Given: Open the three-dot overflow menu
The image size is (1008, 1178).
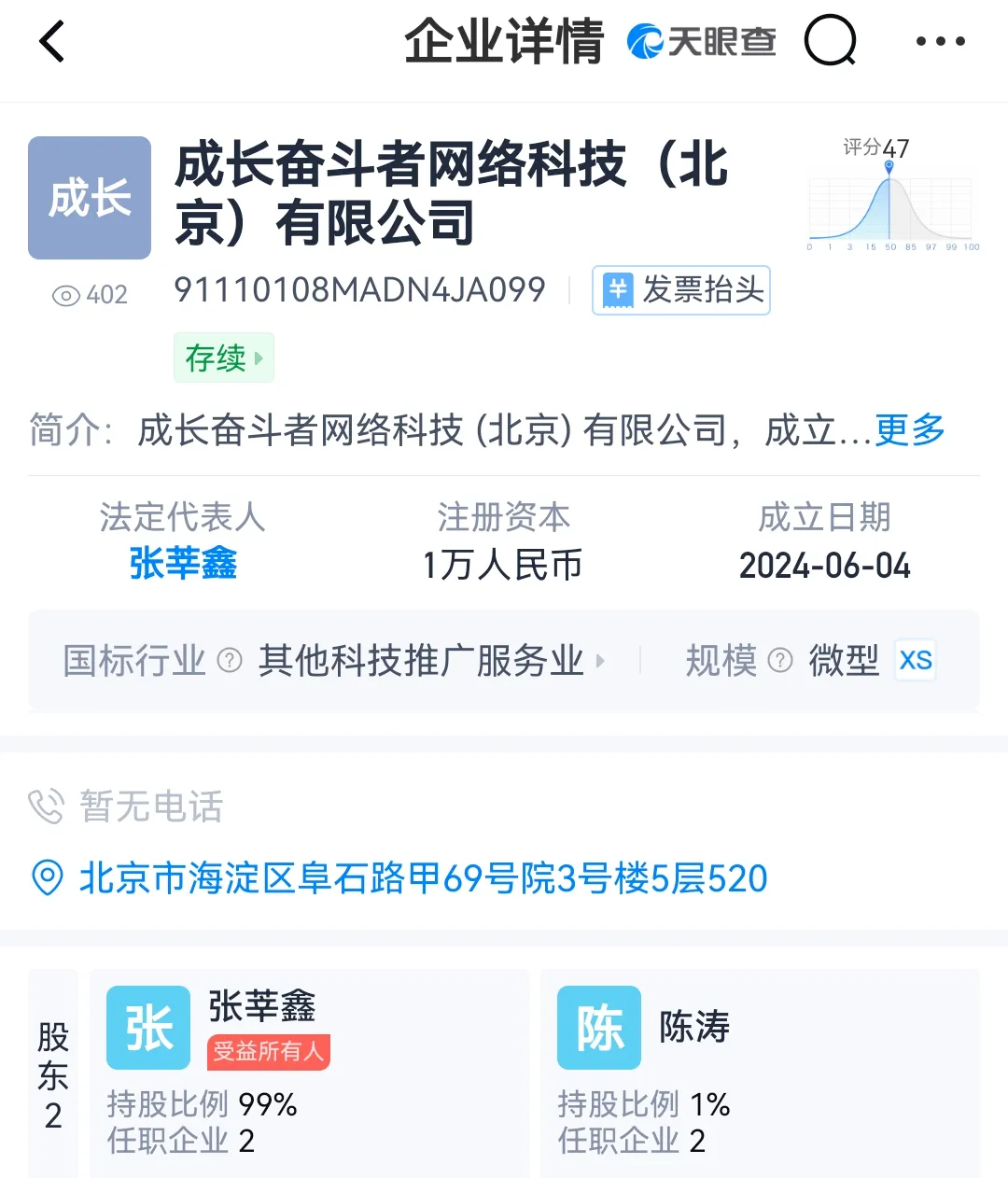Looking at the screenshot, I should (x=940, y=41).
